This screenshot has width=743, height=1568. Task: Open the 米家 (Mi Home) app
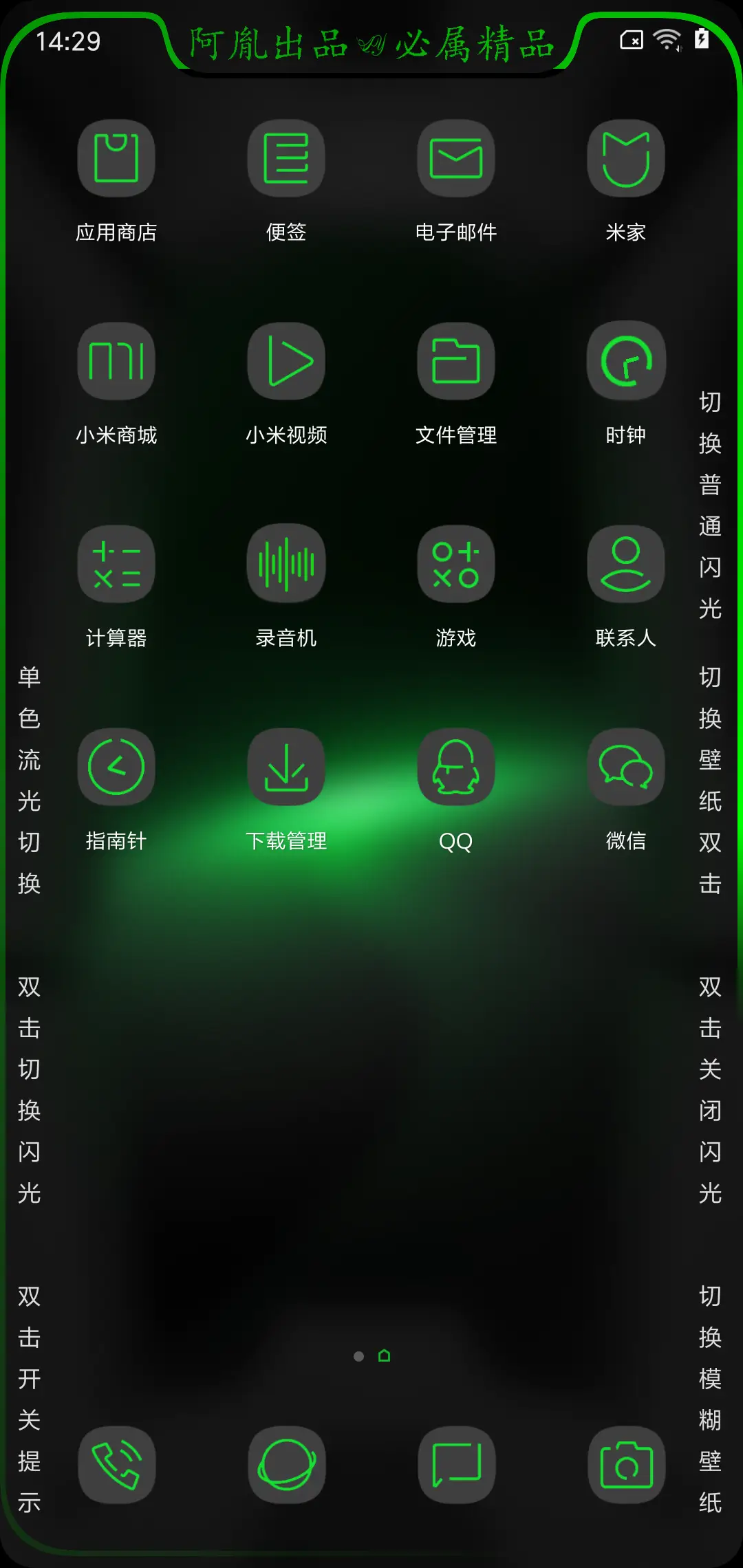pyautogui.click(x=625, y=158)
